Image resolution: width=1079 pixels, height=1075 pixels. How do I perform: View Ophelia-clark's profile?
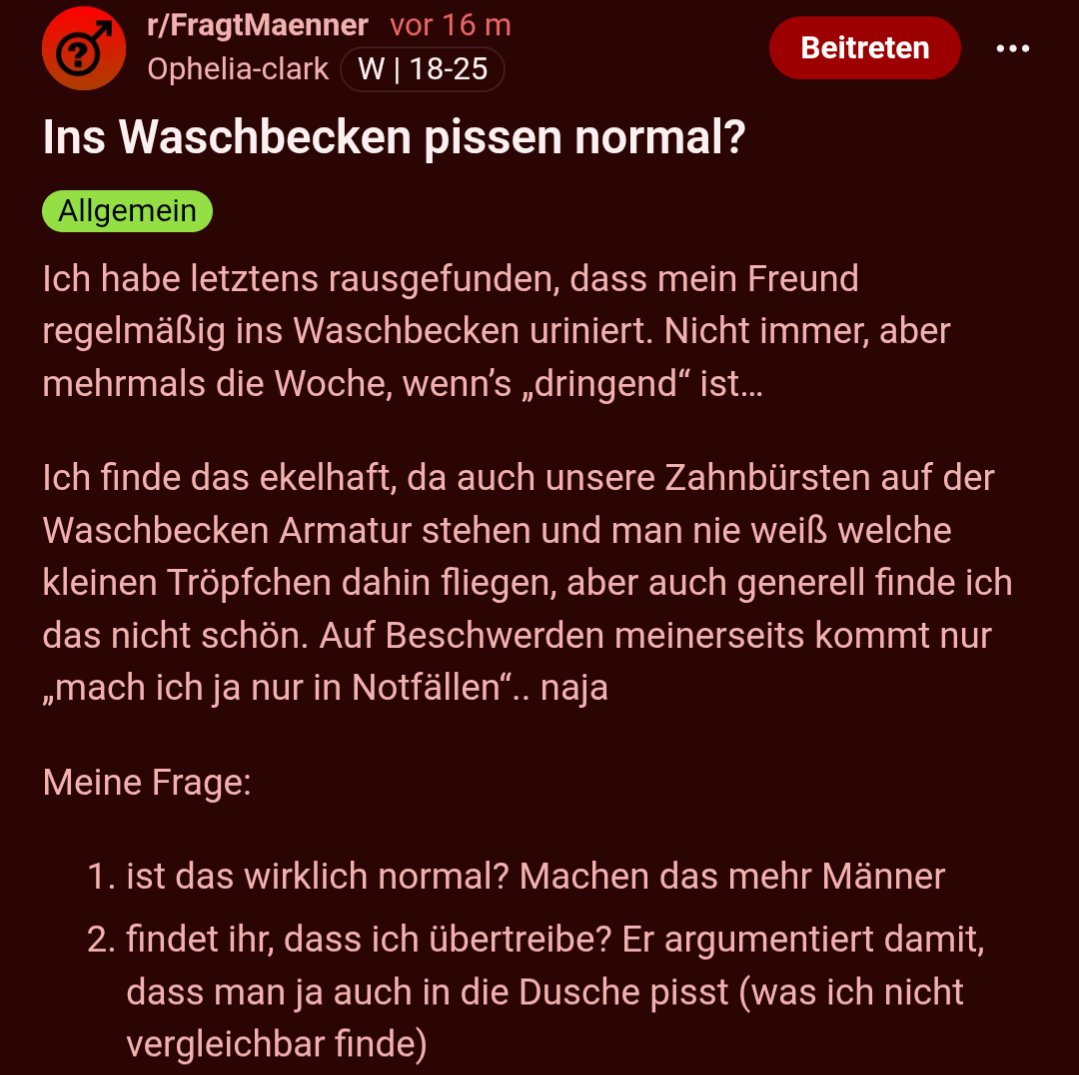click(x=238, y=70)
